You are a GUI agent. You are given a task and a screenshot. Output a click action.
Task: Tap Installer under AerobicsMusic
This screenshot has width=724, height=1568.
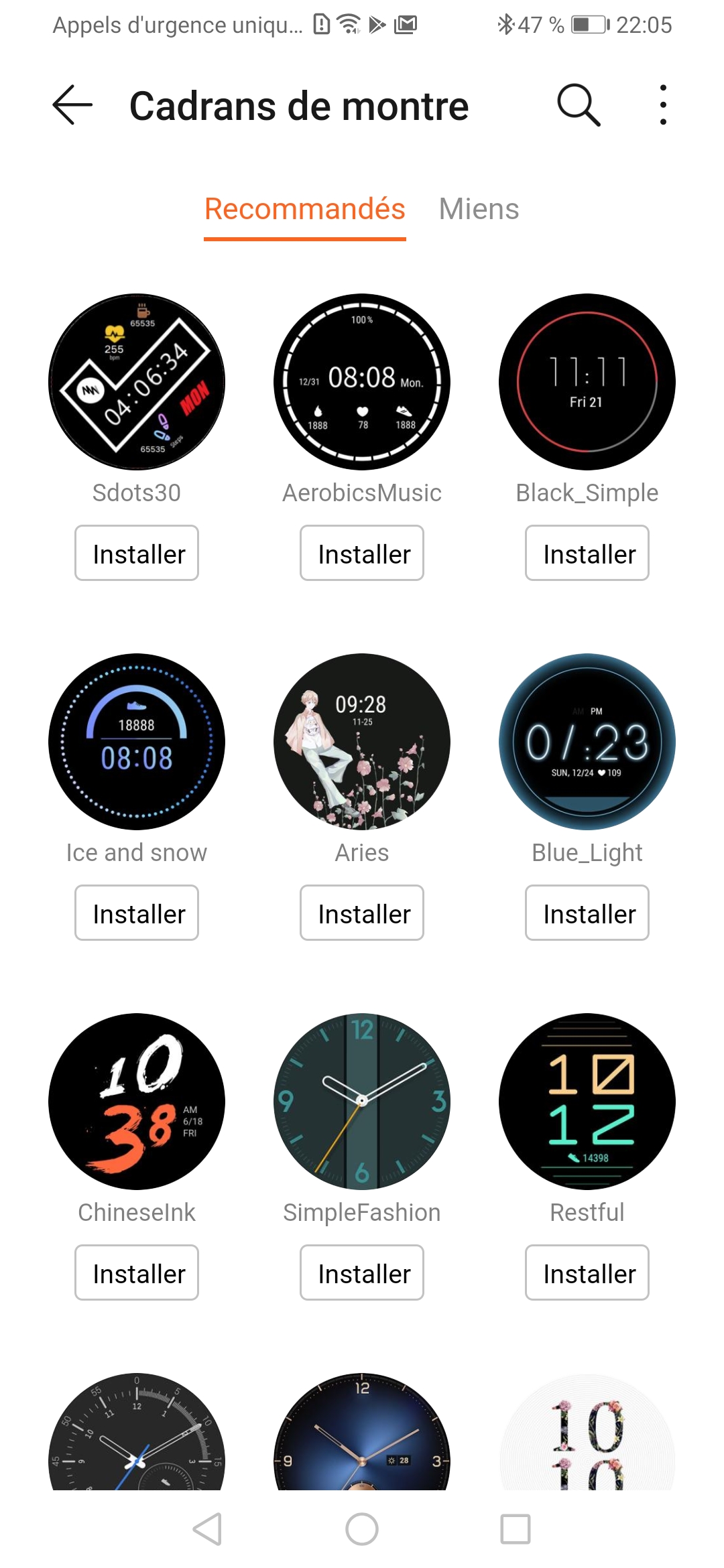362,553
